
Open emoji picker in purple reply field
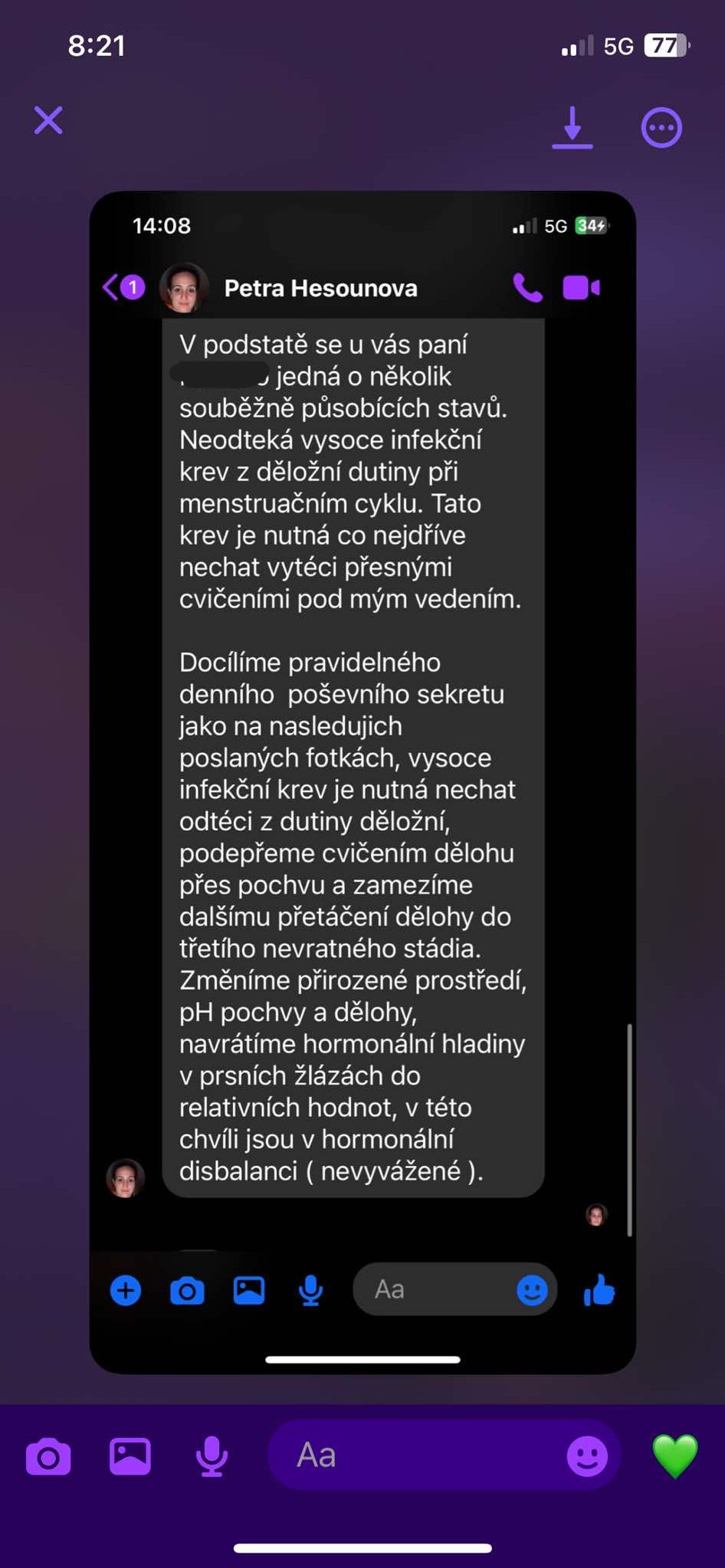[x=587, y=1455]
